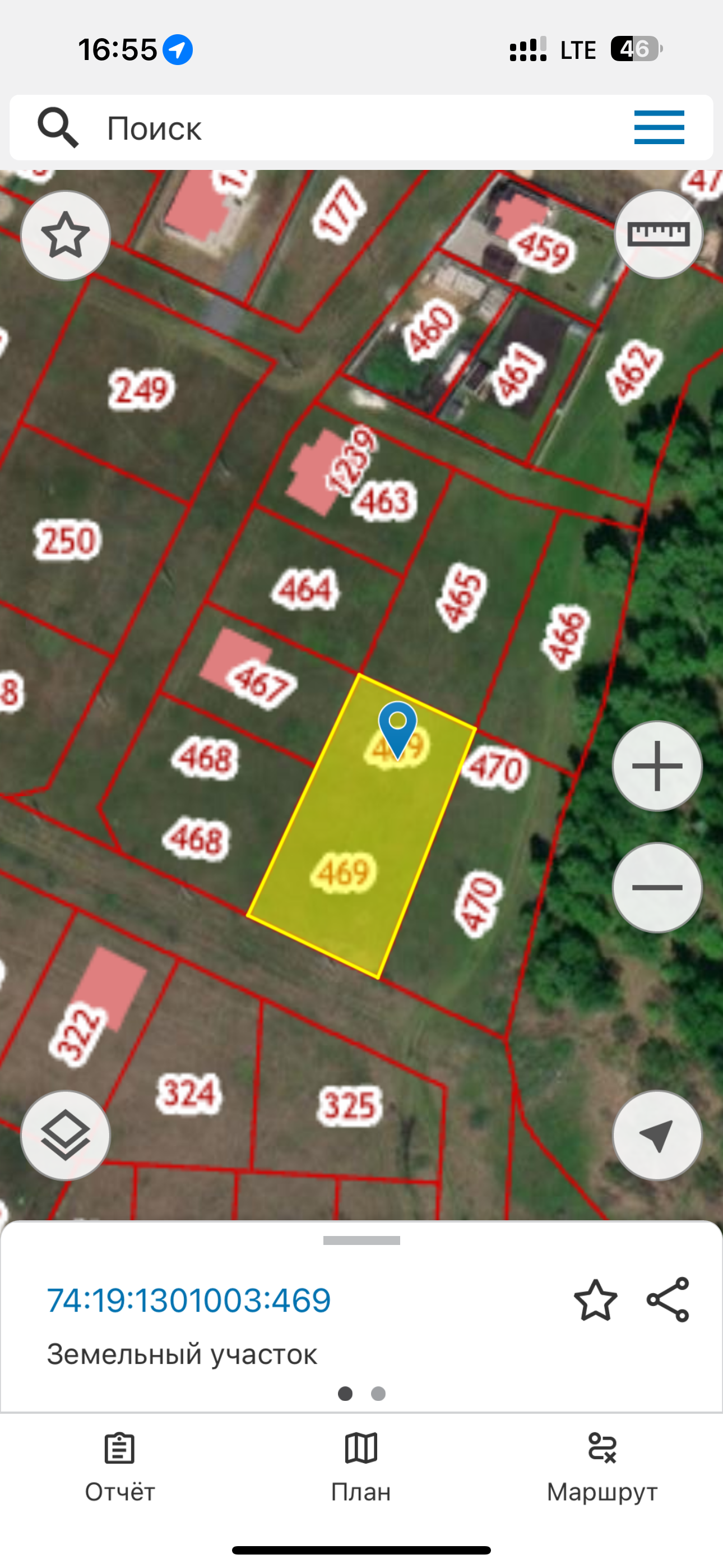This screenshot has height=1568, width=723.
Task: Open the map layers selector
Action: 66,1135
